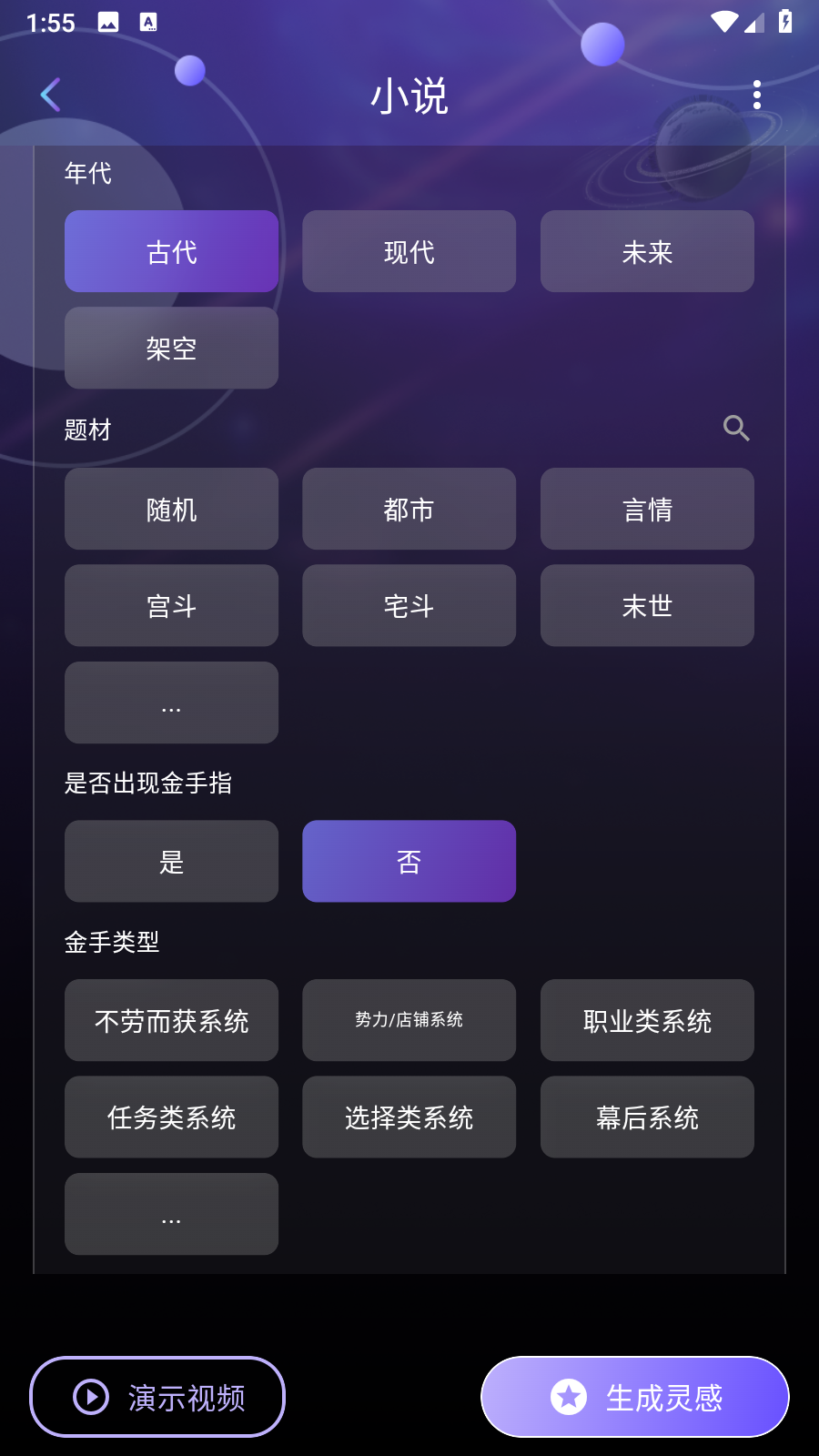Screen dimensions: 819x1456
Task: Choose 现代 era option
Action: tap(409, 251)
